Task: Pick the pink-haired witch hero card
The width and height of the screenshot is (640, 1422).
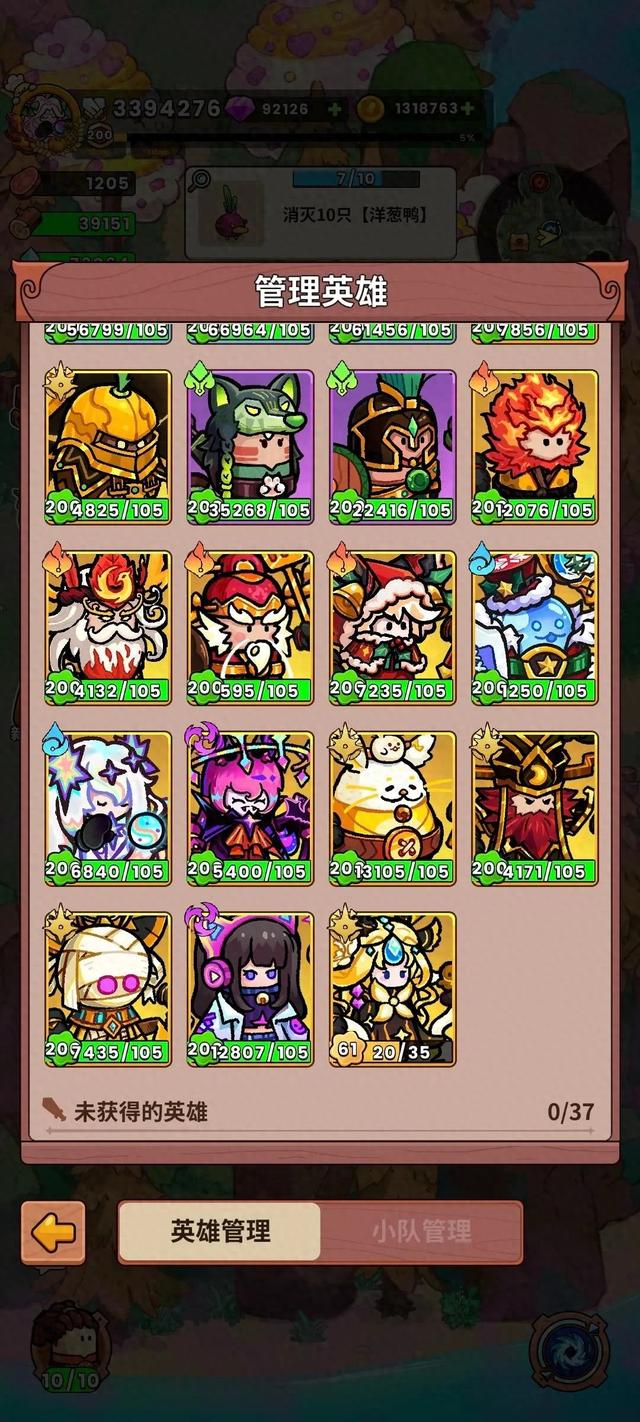Action: pyautogui.click(x=250, y=808)
